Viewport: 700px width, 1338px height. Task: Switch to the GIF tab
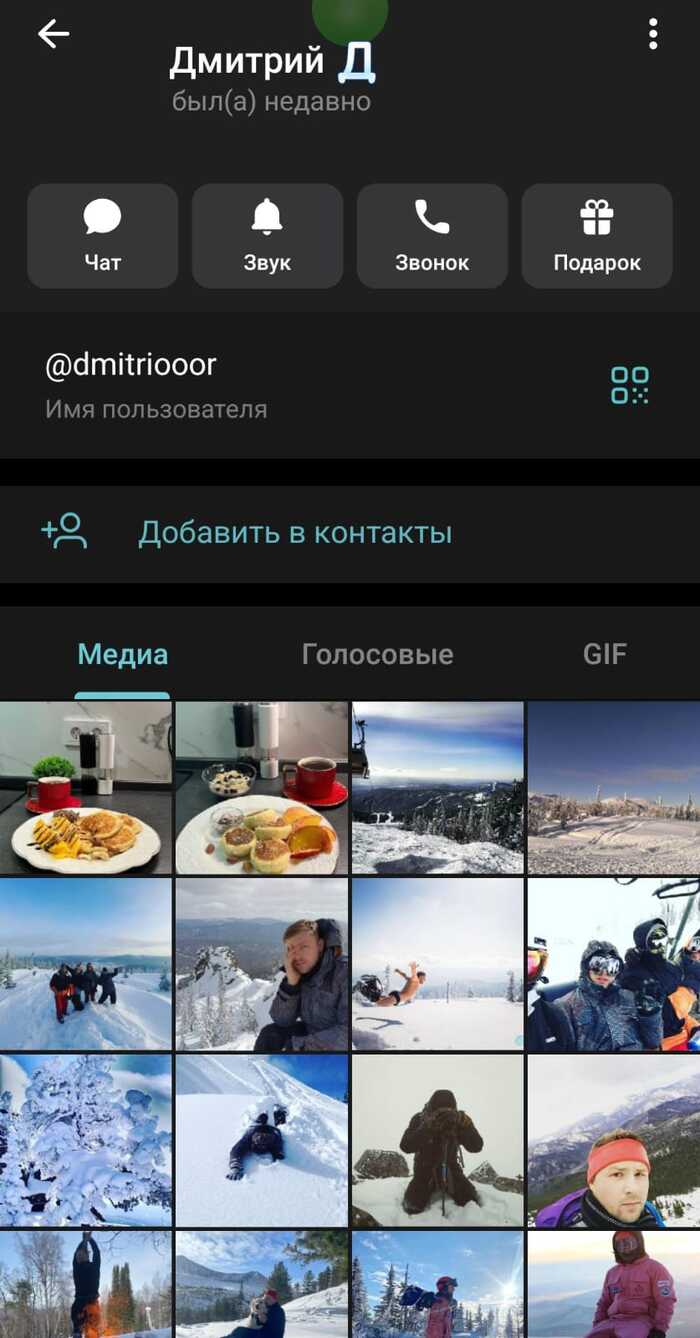(605, 654)
